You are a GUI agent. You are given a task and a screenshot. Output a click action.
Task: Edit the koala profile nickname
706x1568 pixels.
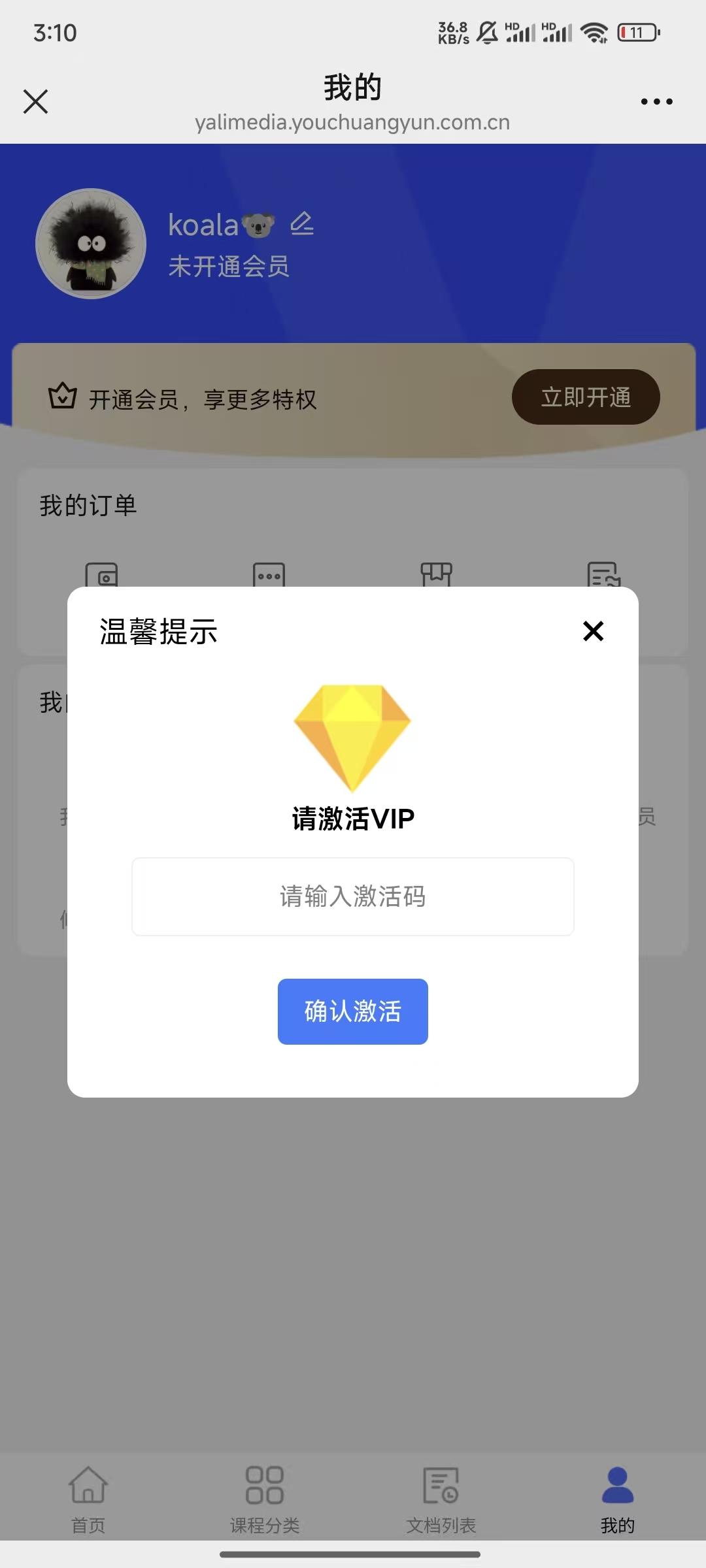pyautogui.click(x=302, y=224)
